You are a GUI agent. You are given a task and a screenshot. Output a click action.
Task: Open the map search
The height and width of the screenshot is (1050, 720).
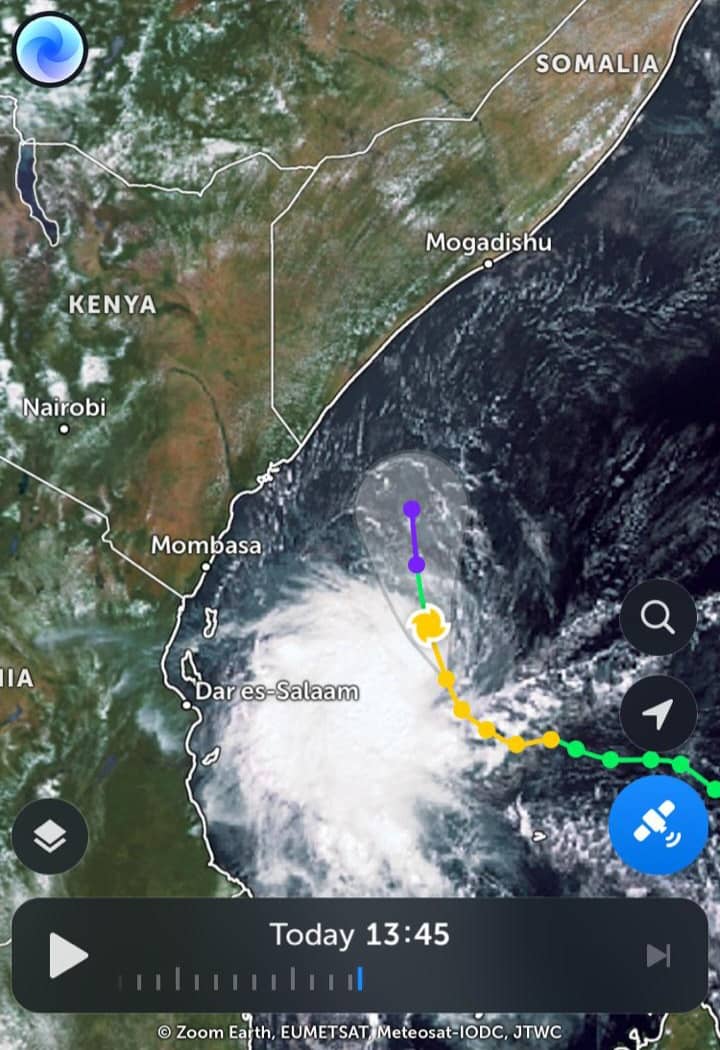click(x=657, y=618)
